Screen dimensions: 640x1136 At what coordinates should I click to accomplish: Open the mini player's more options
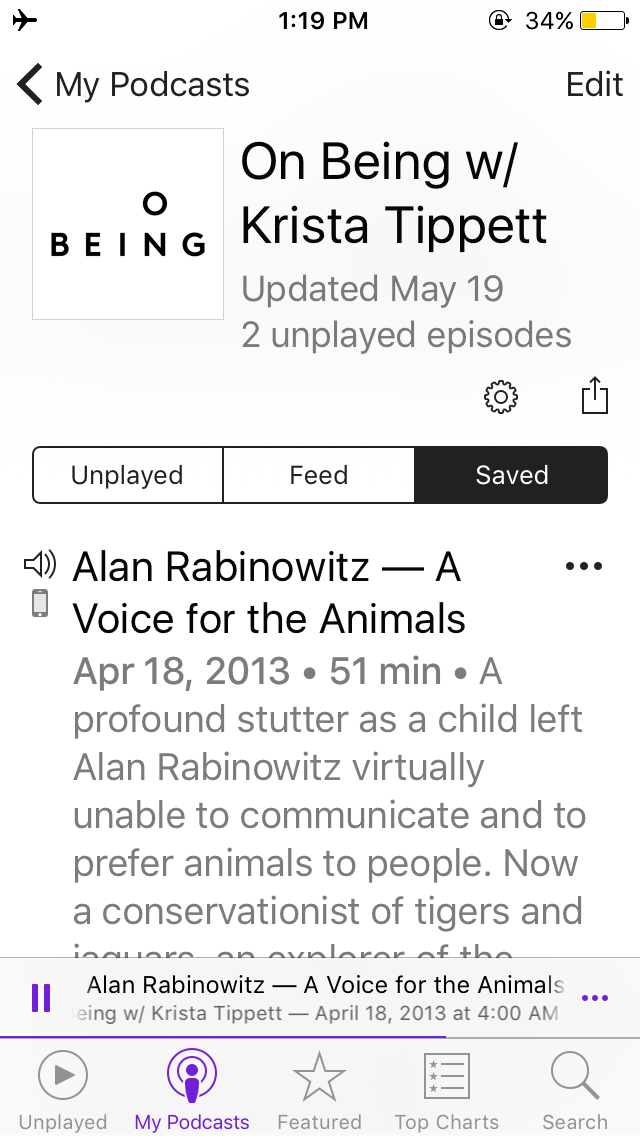(594, 998)
